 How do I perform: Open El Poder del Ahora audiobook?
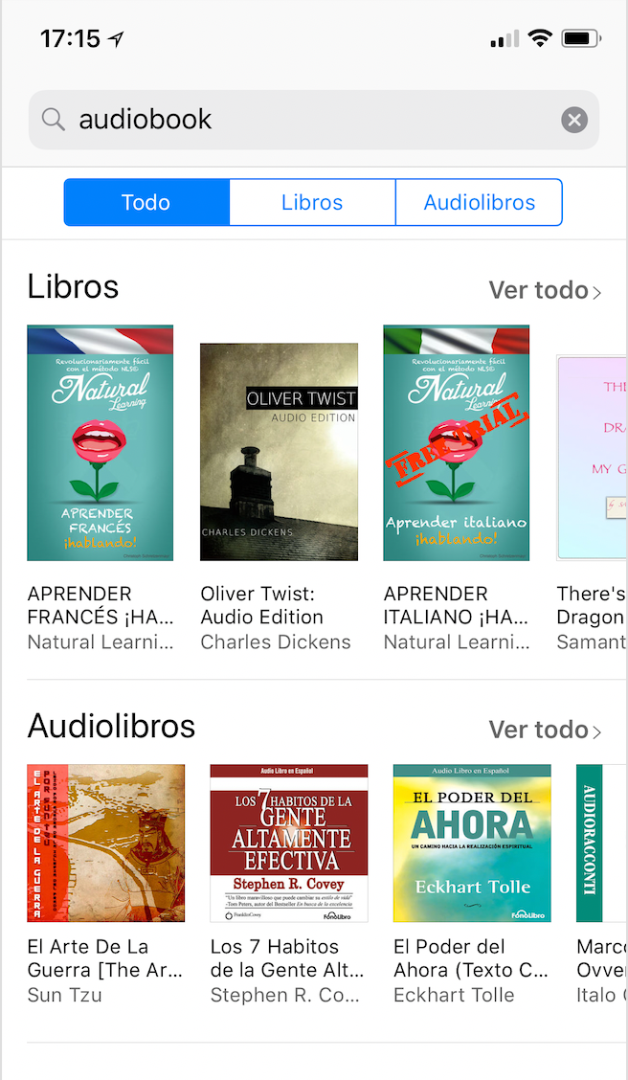coord(472,843)
